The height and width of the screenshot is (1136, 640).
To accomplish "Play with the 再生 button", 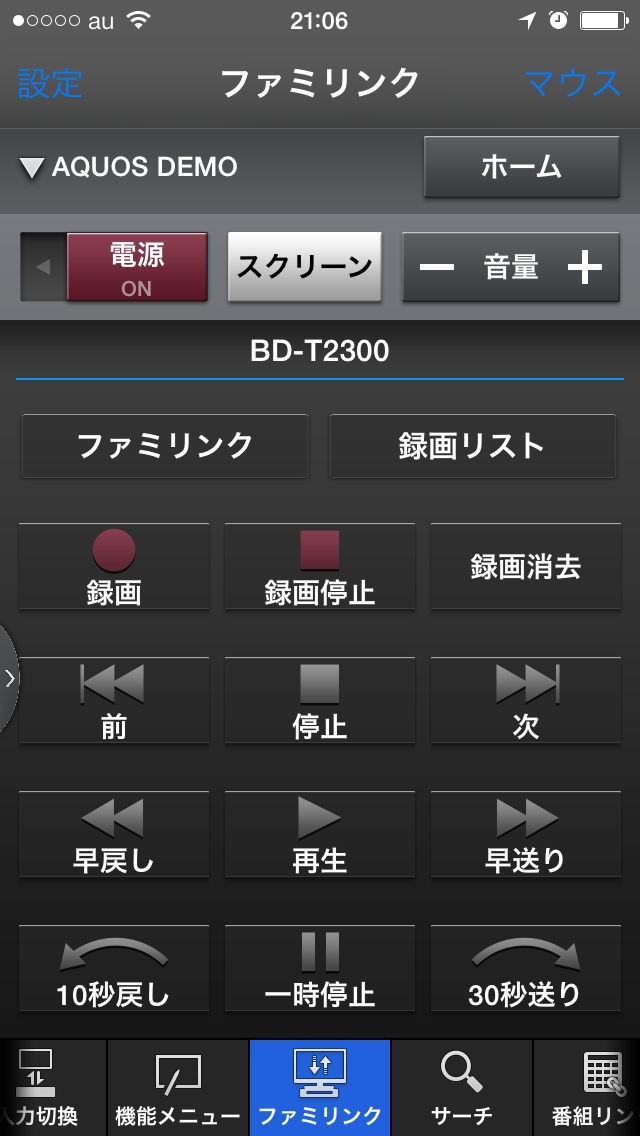I will point(320,834).
